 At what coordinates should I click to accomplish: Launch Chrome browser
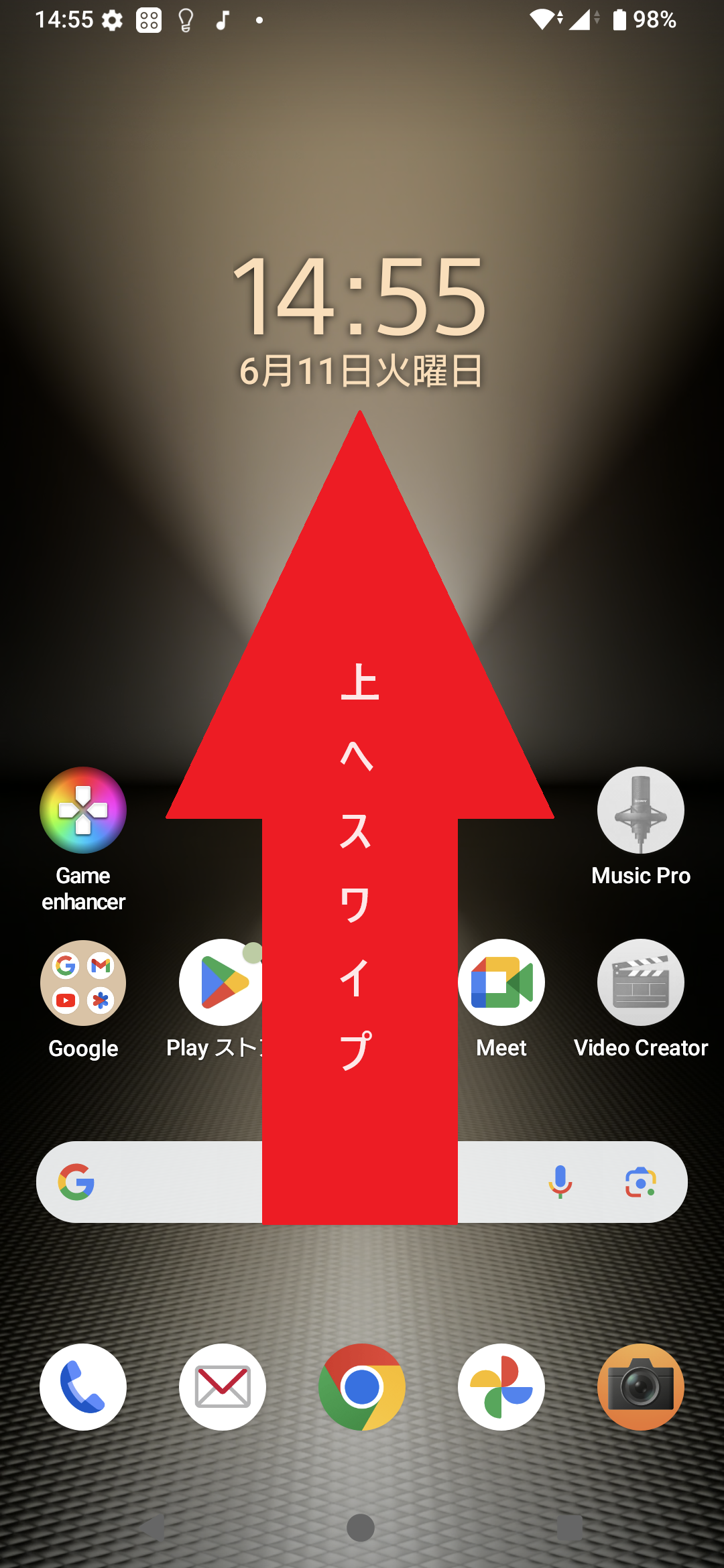click(x=361, y=1387)
